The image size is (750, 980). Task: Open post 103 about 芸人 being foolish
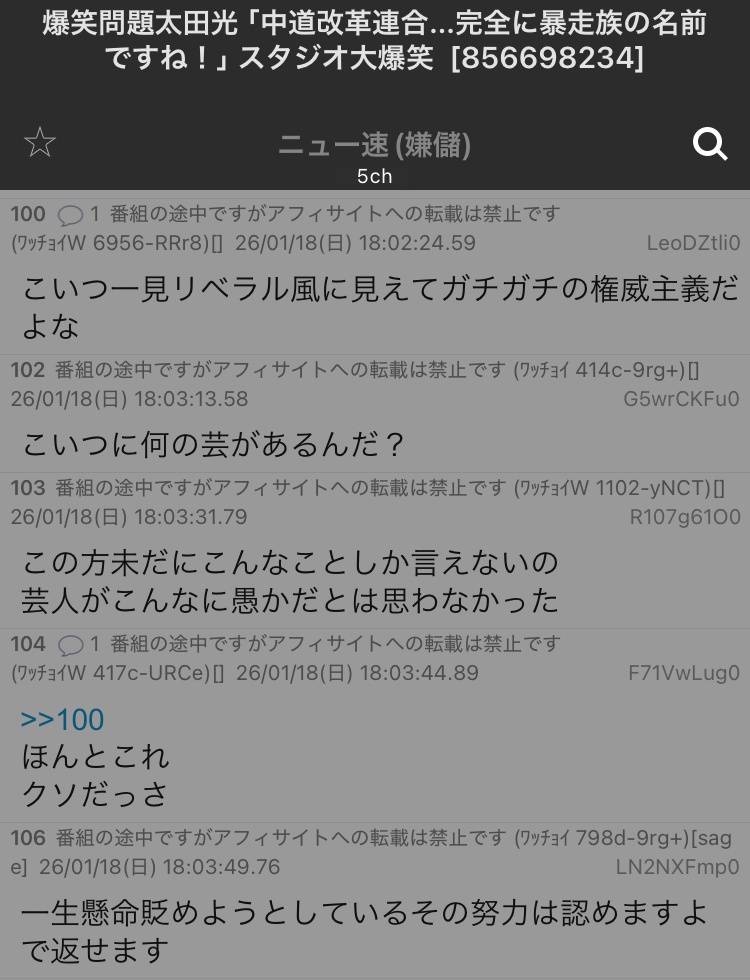click(x=290, y=580)
